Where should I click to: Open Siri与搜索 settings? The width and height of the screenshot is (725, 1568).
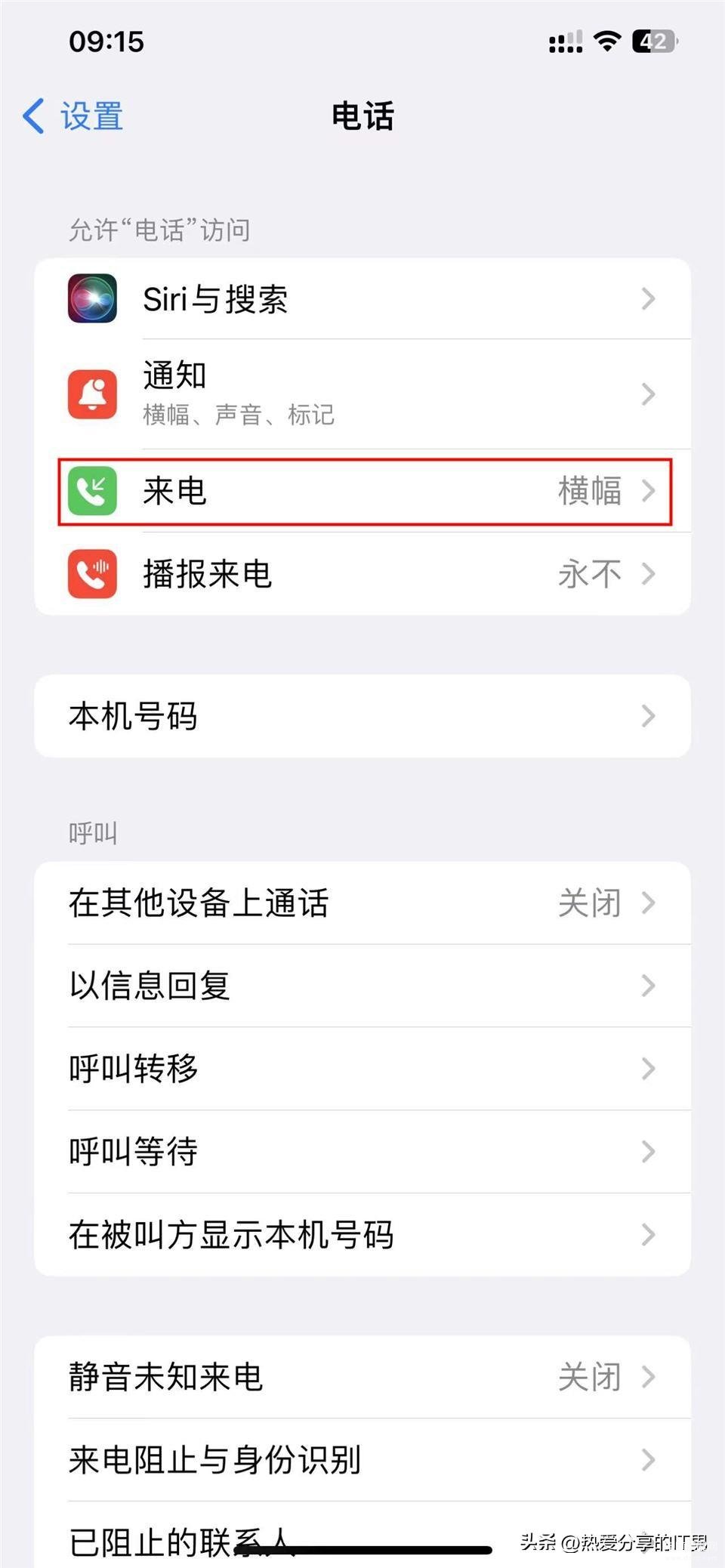pos(362,299)
